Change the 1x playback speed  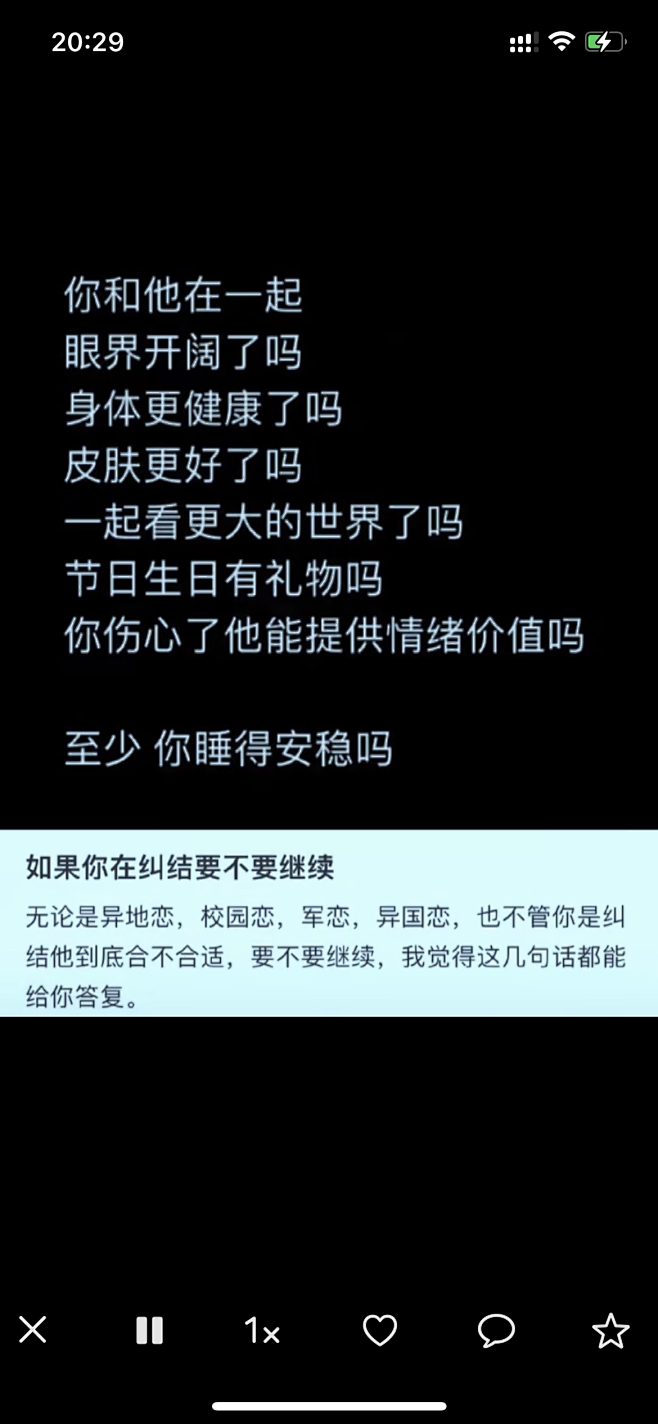262,1330
